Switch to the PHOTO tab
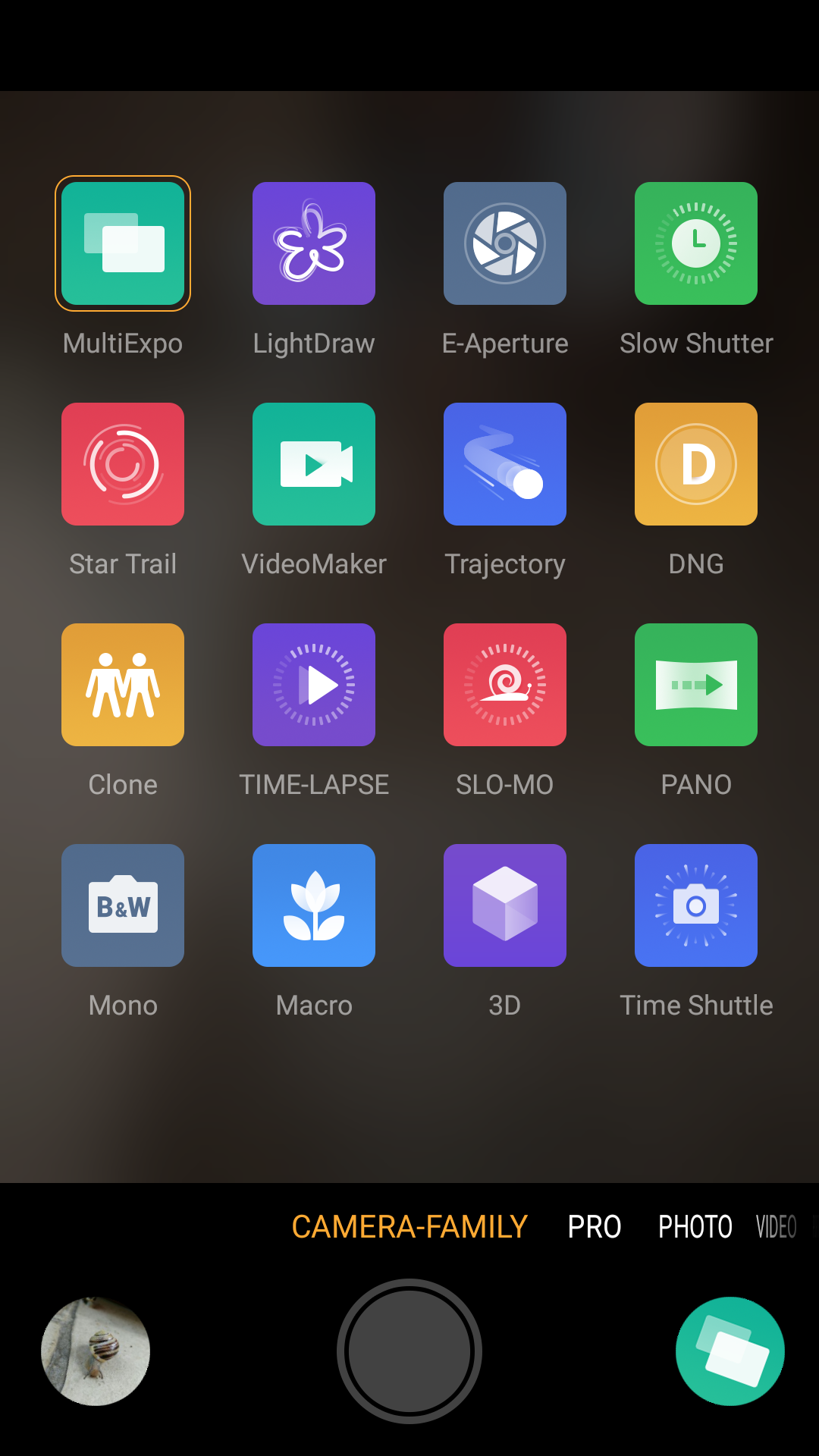 point(695,1227)
